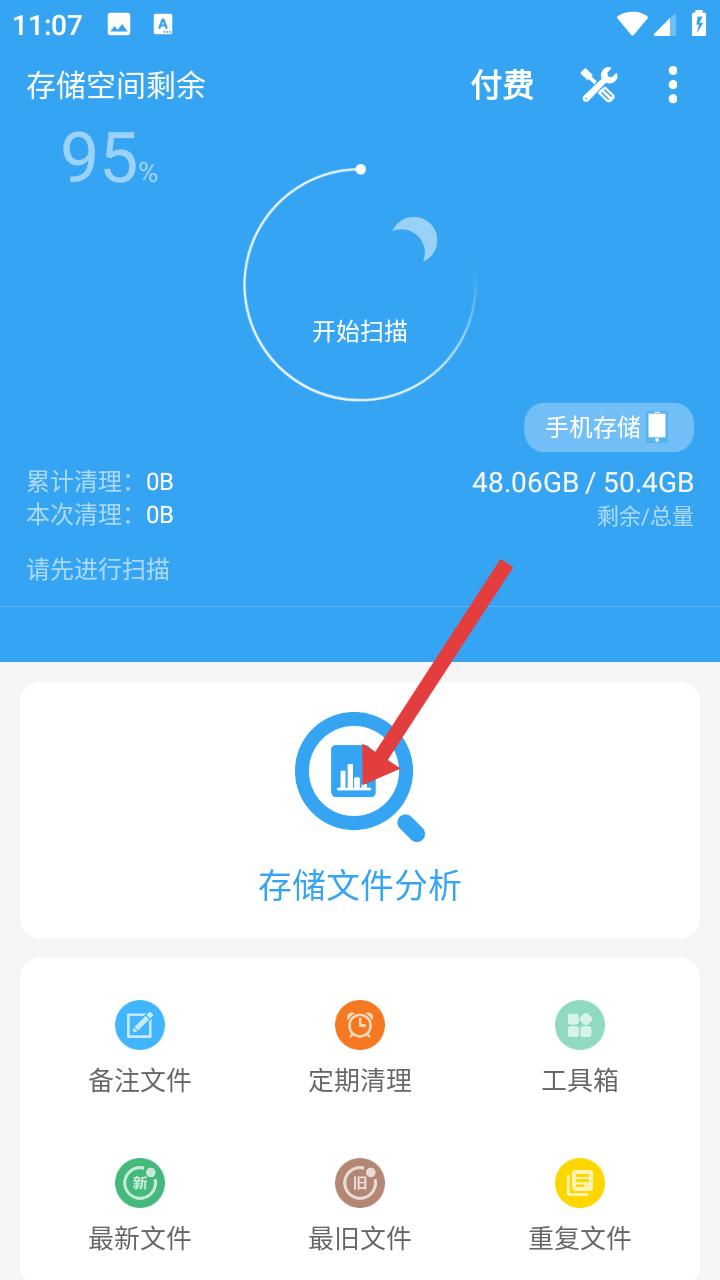Open the tools wrench icon
Image resolution: width=720 pixels, height=1280 pixels.
(x=599, y=86)
